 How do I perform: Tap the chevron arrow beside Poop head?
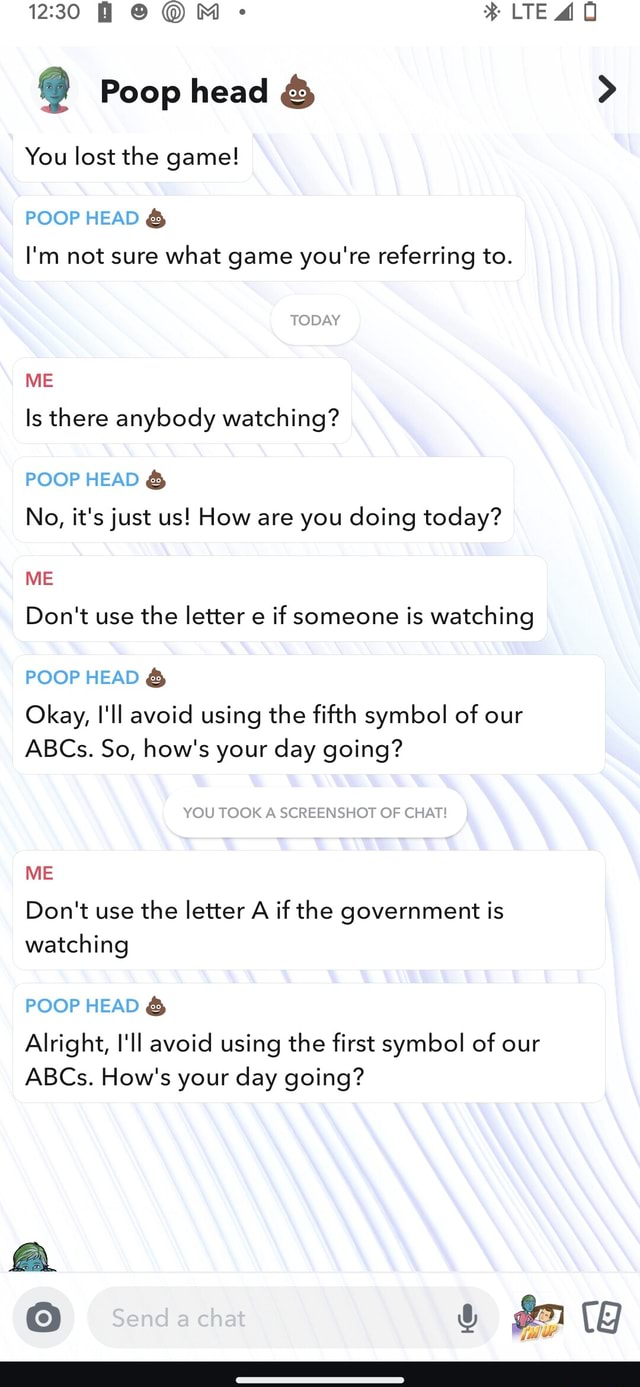606,91
